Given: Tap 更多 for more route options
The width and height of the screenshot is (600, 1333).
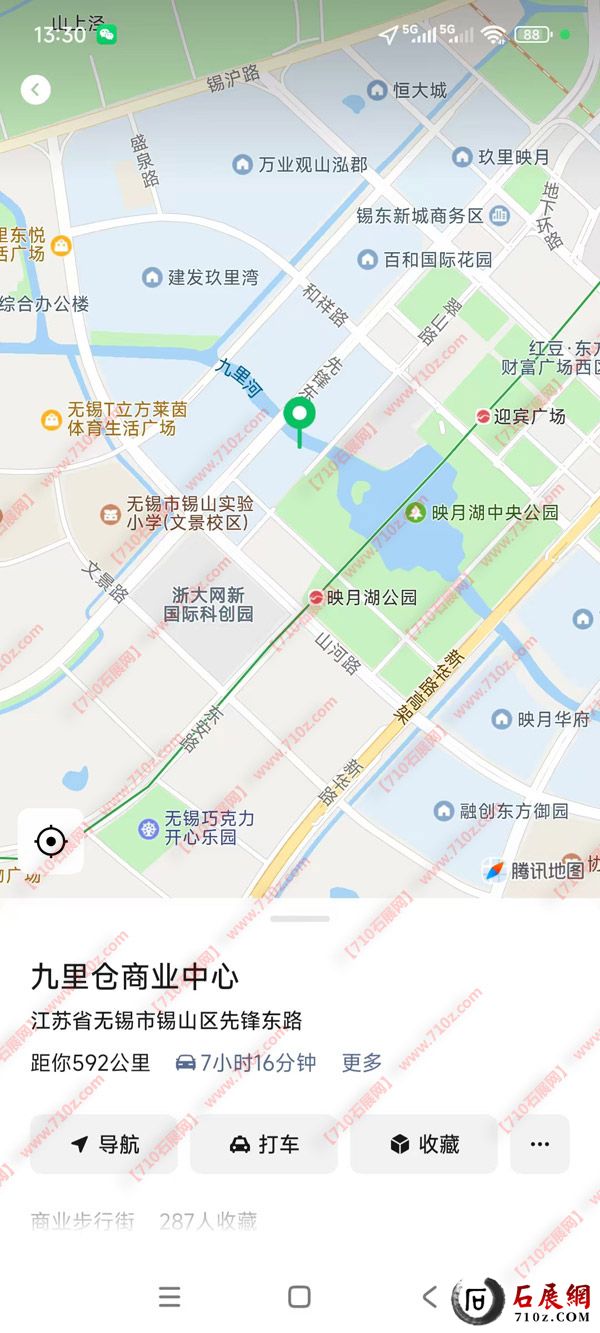Looking at the screenshot, I should pos(362,1062).
